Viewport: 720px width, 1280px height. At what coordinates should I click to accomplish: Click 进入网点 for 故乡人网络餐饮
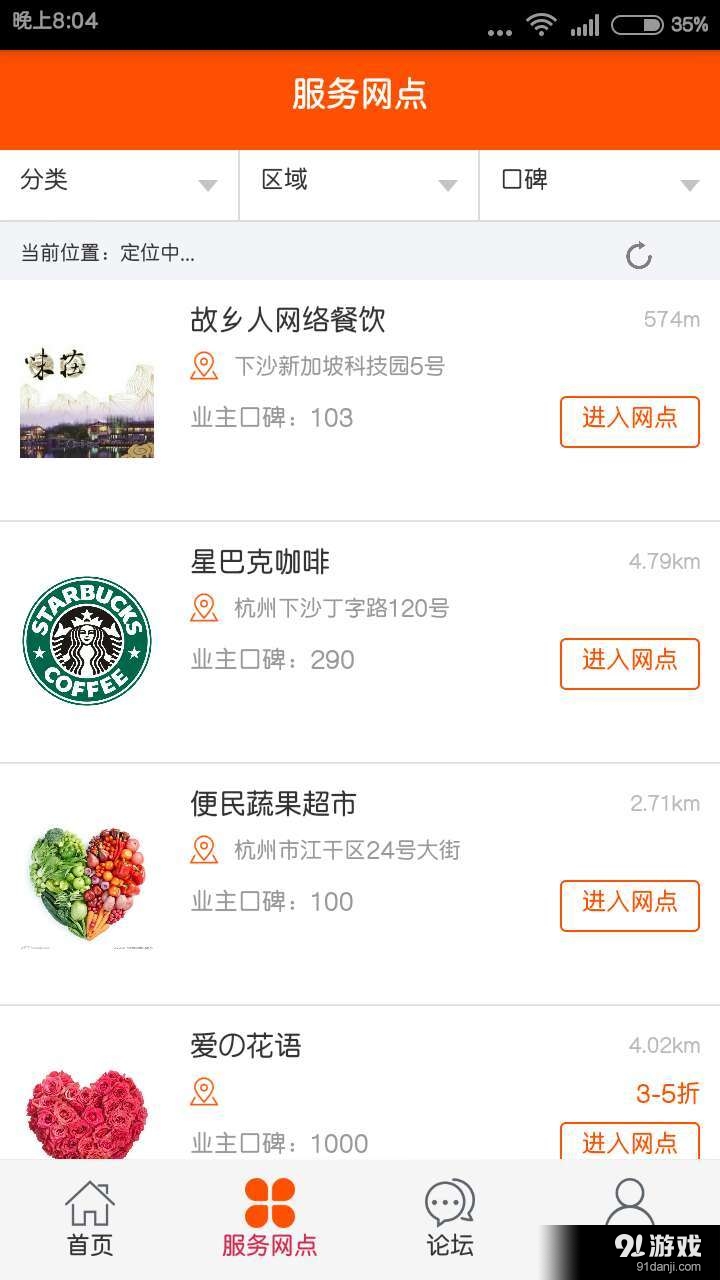[x=629, y=421]
